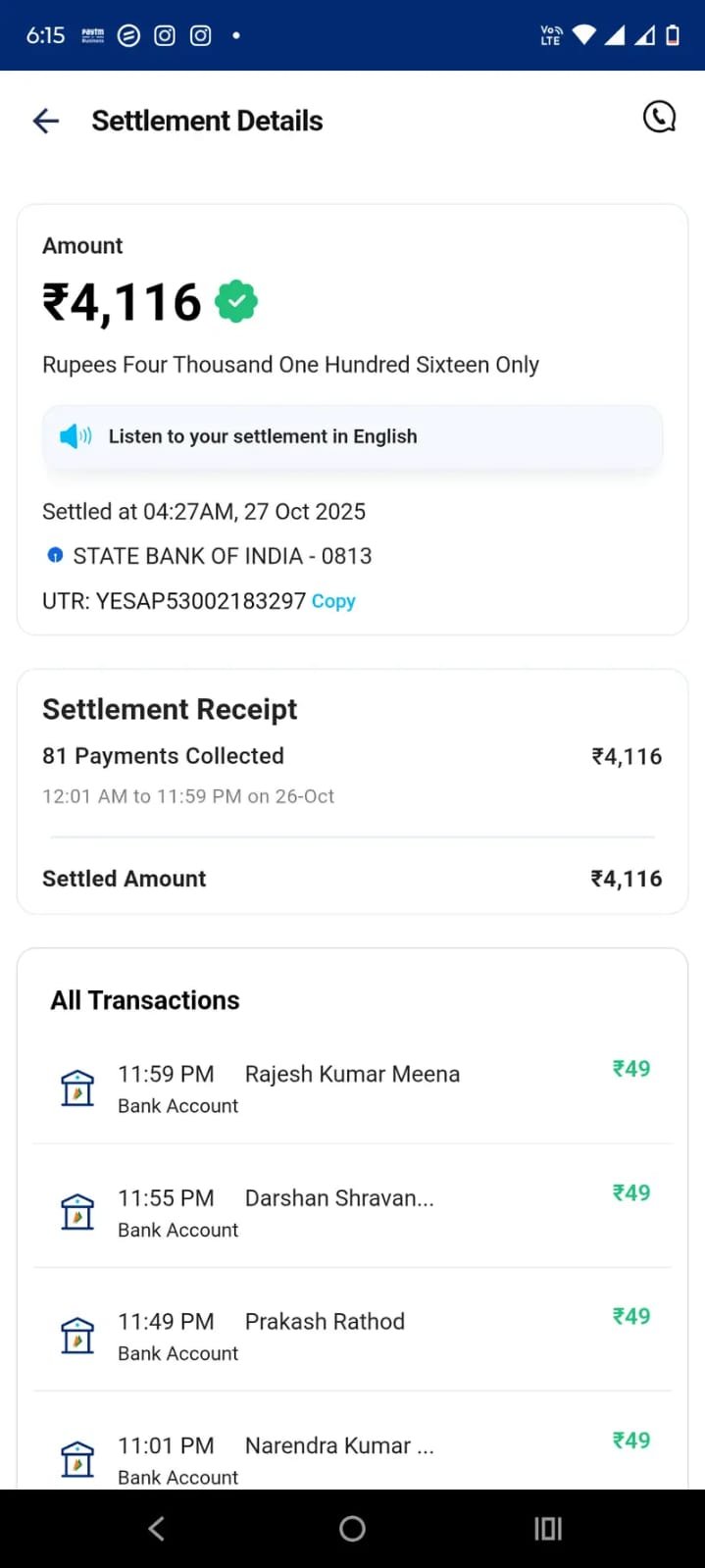View Prakash Rathod's 11:49 PM transaction

pyautogui.click(x=352, y=1336)
